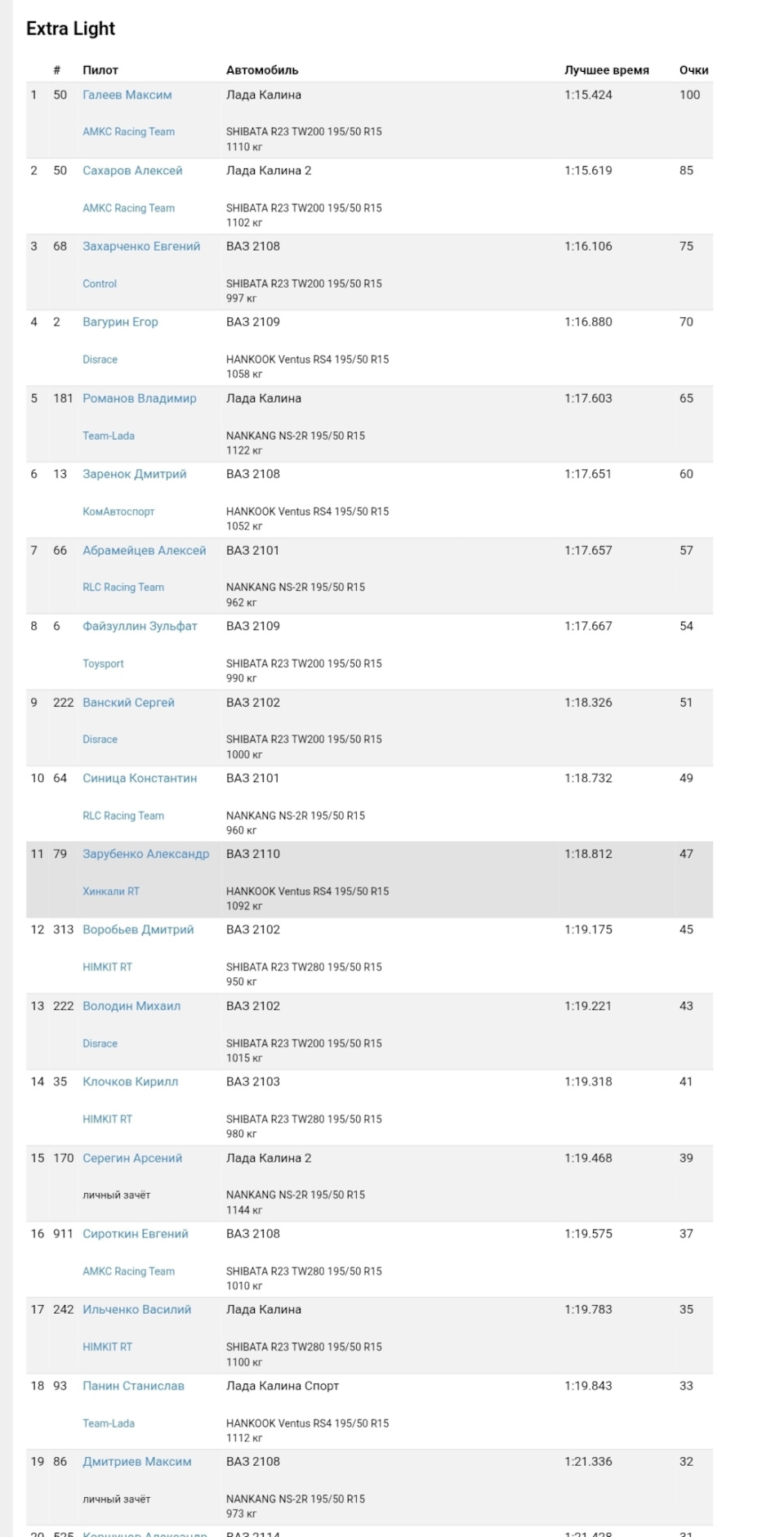Tap the Воробьев Дмитрий pilot link

point(138,930)
